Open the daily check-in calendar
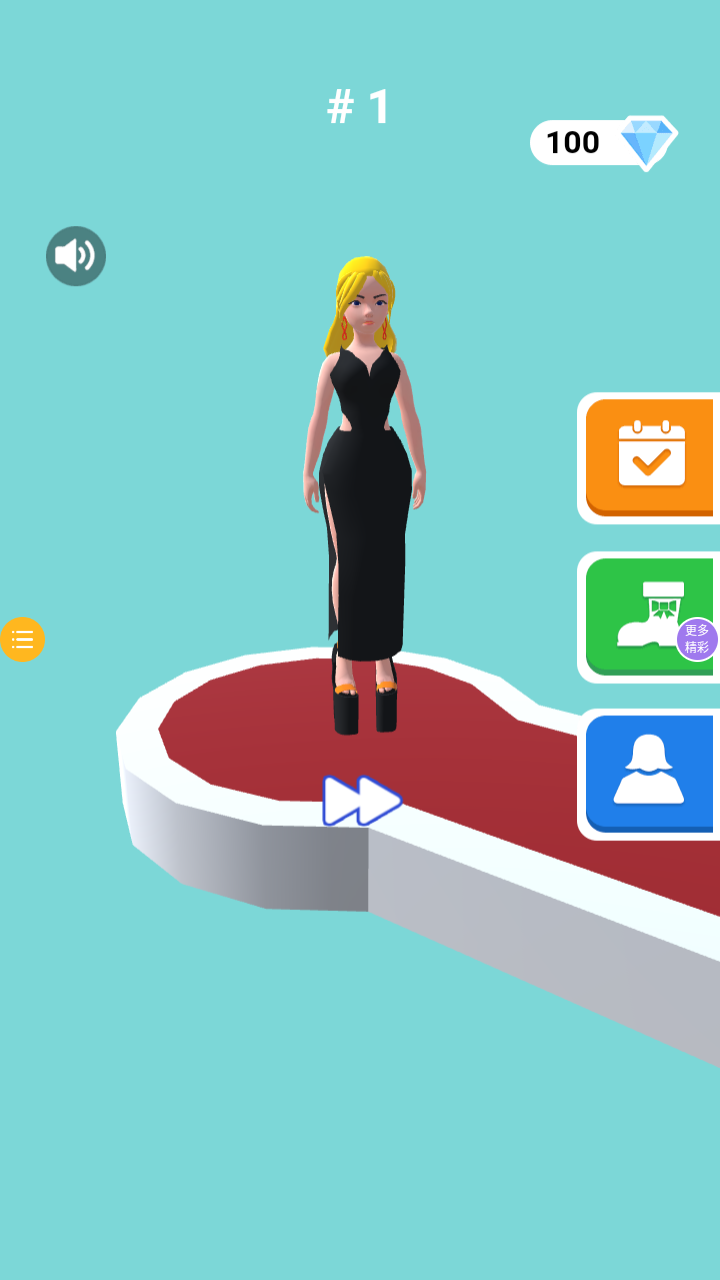This screenshot has width=720, height=1280. [x=650, y=457]
